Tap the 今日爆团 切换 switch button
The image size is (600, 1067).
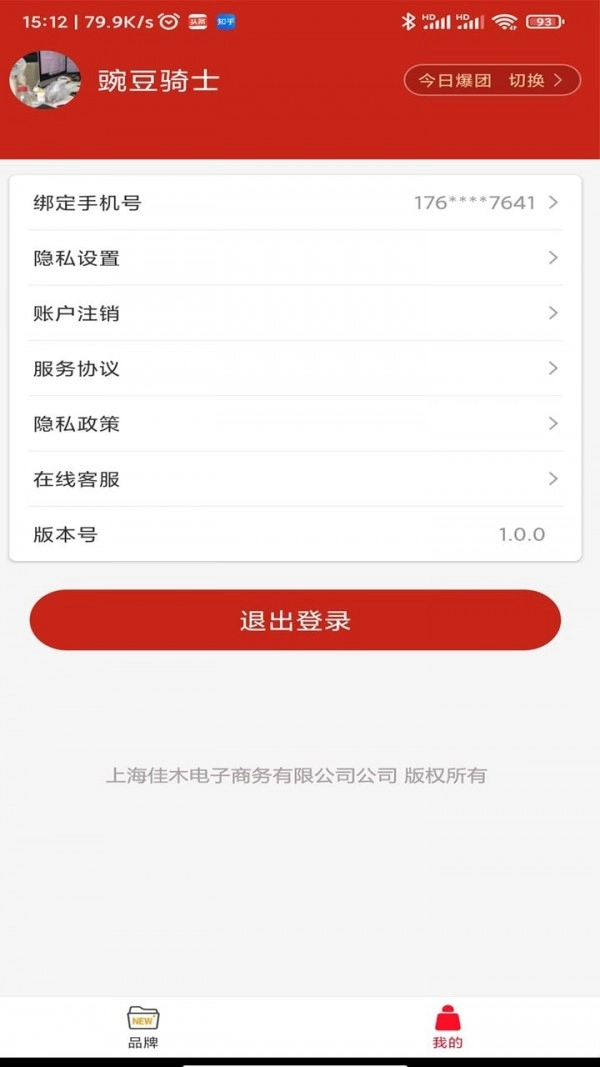(x=492, y=80)
